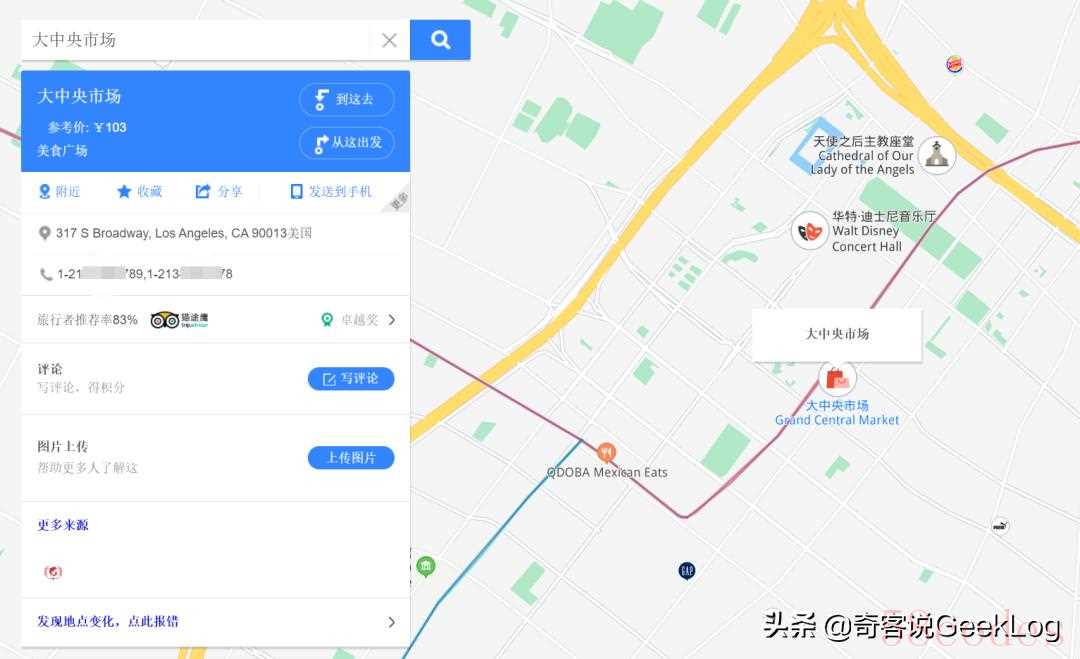Clear the search text with the X
The width and height of the screenshot is (1080, 659).
[x=389, y=40]
